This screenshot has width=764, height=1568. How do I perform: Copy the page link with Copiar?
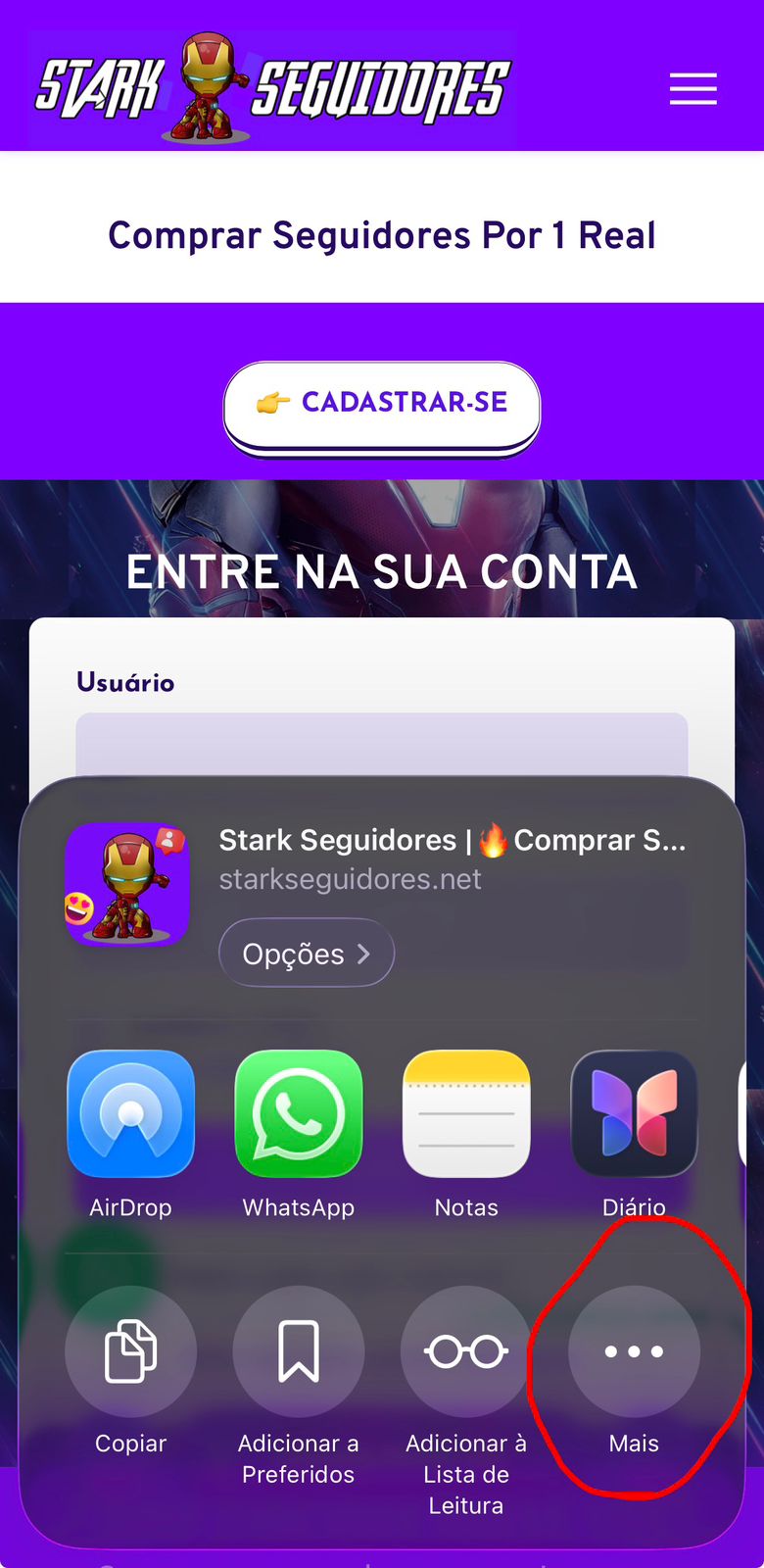(x=130, y=1351)
